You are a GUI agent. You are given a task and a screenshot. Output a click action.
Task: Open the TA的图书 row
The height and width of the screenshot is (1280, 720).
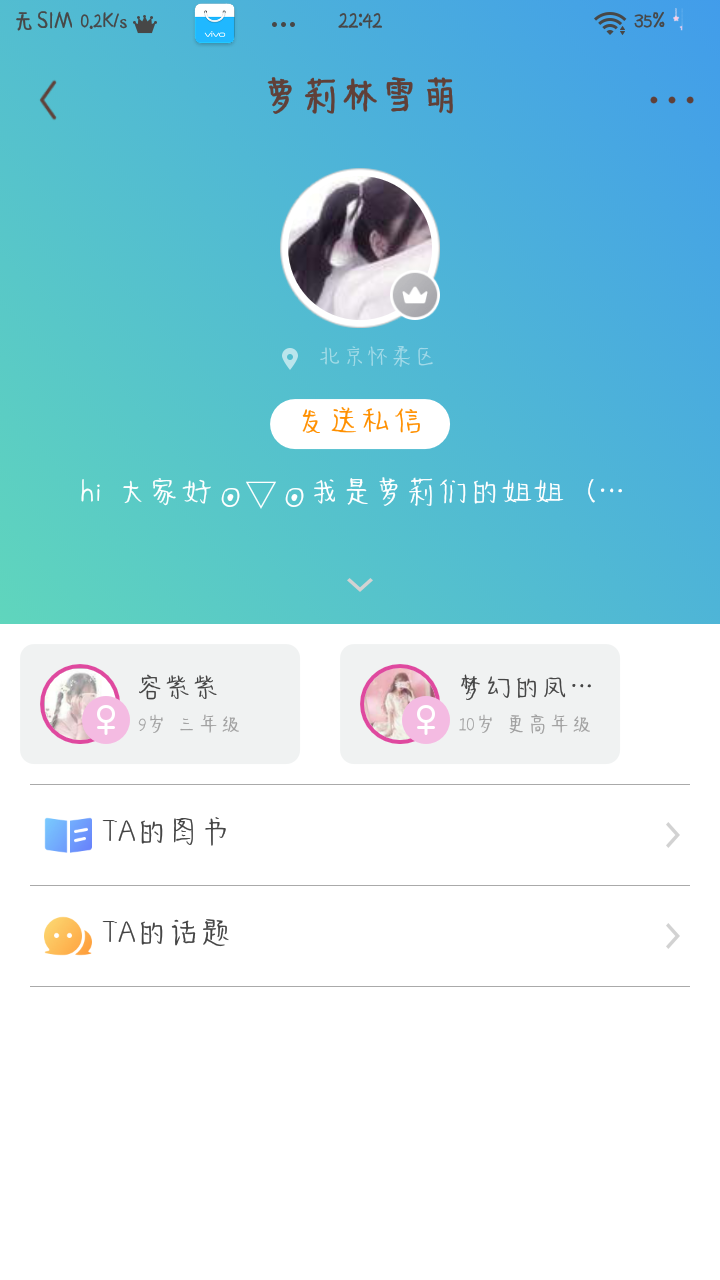point(360,835)
